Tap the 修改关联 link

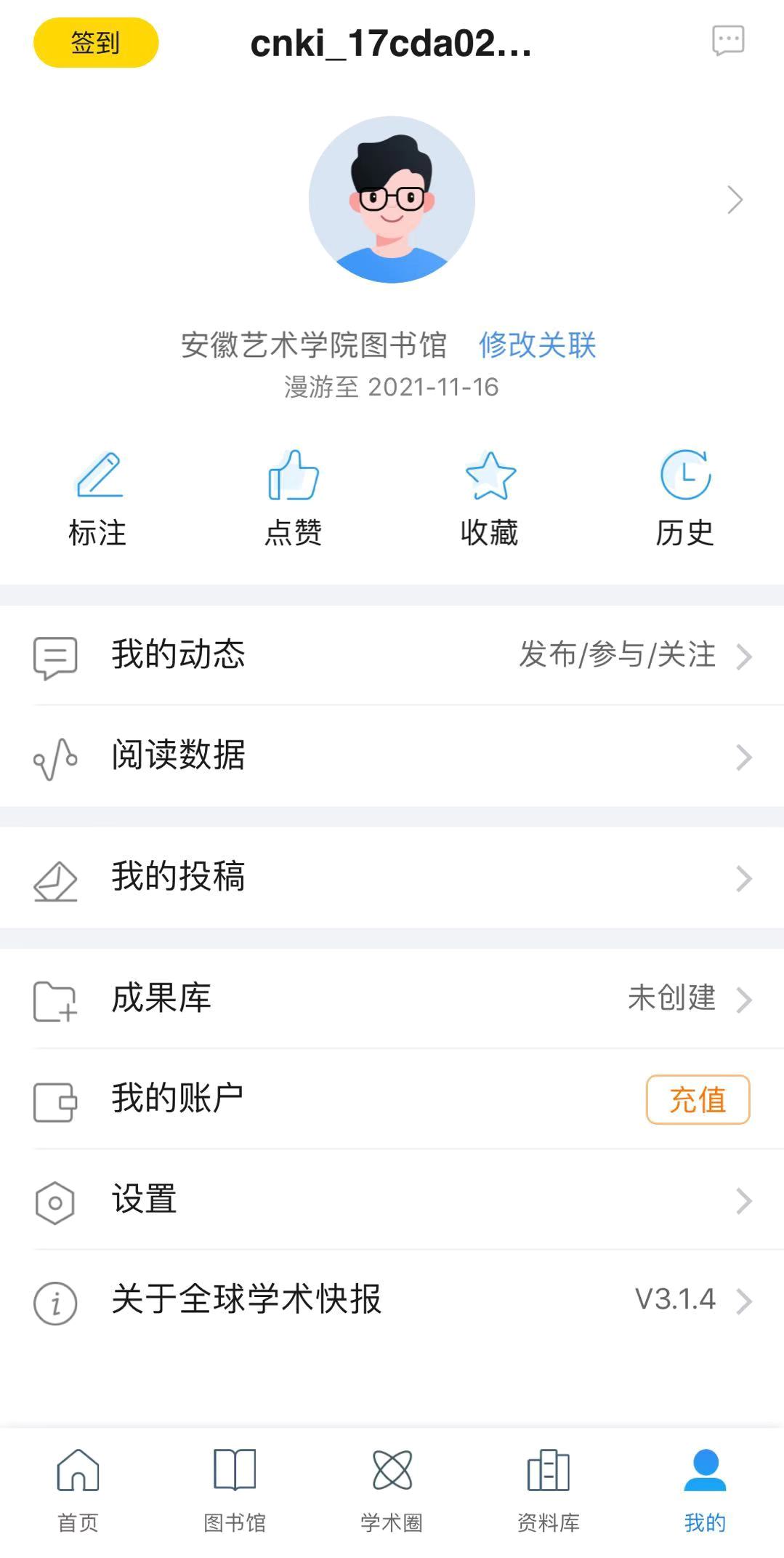tap(537, 345)
